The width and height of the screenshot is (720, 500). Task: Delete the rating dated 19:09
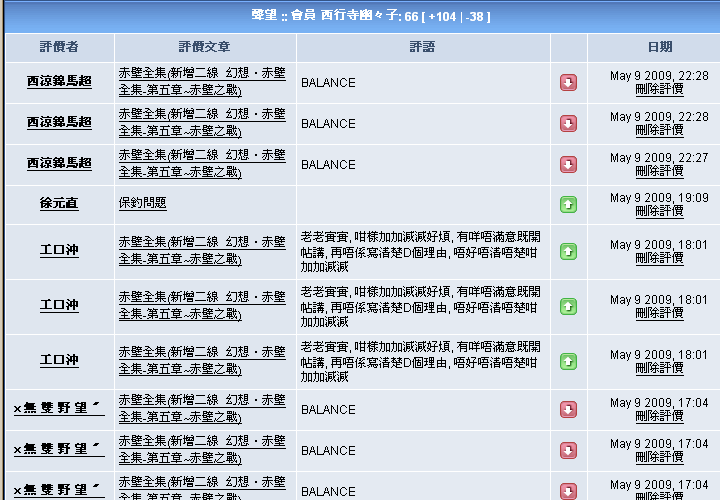click(x=659, y=211)
